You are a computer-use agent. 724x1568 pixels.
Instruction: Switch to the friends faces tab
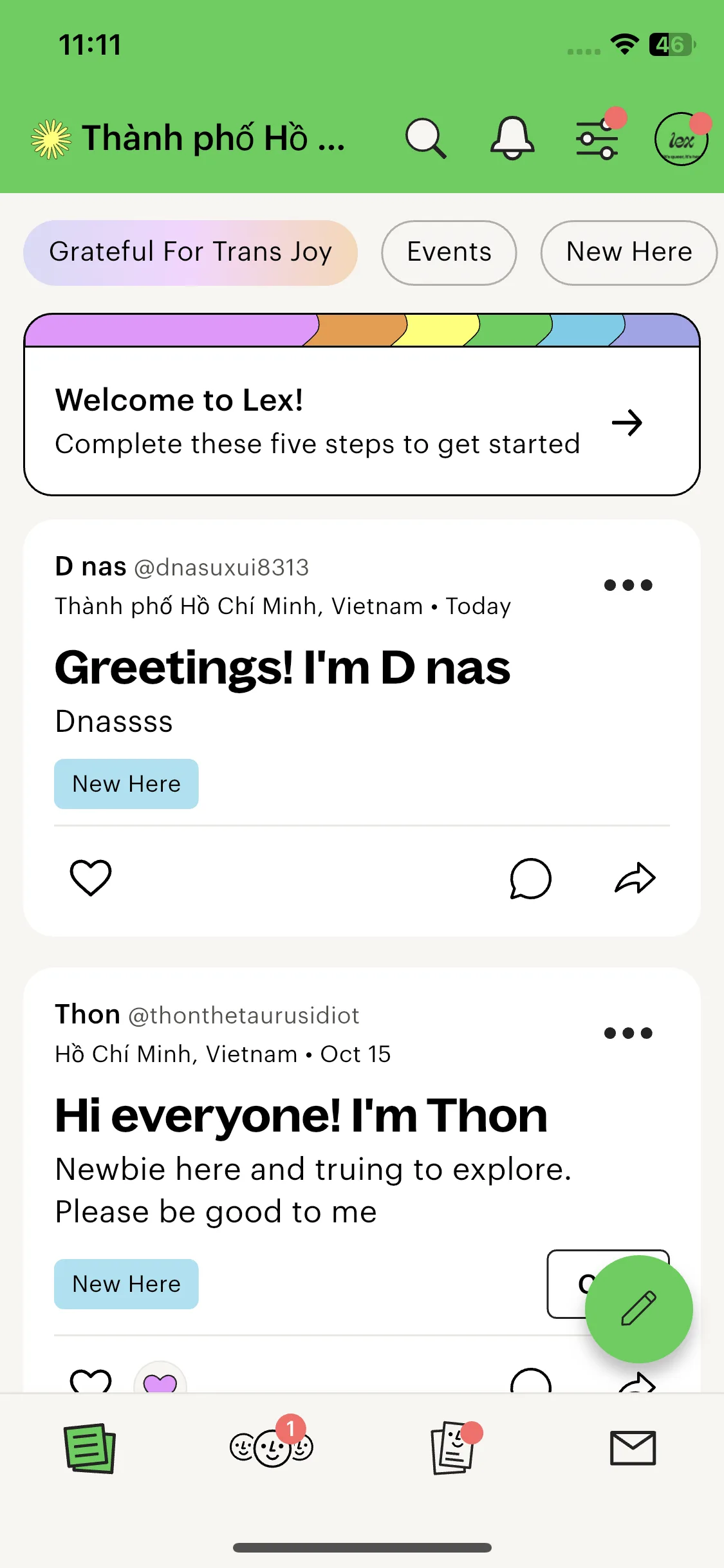(271, 1448)
